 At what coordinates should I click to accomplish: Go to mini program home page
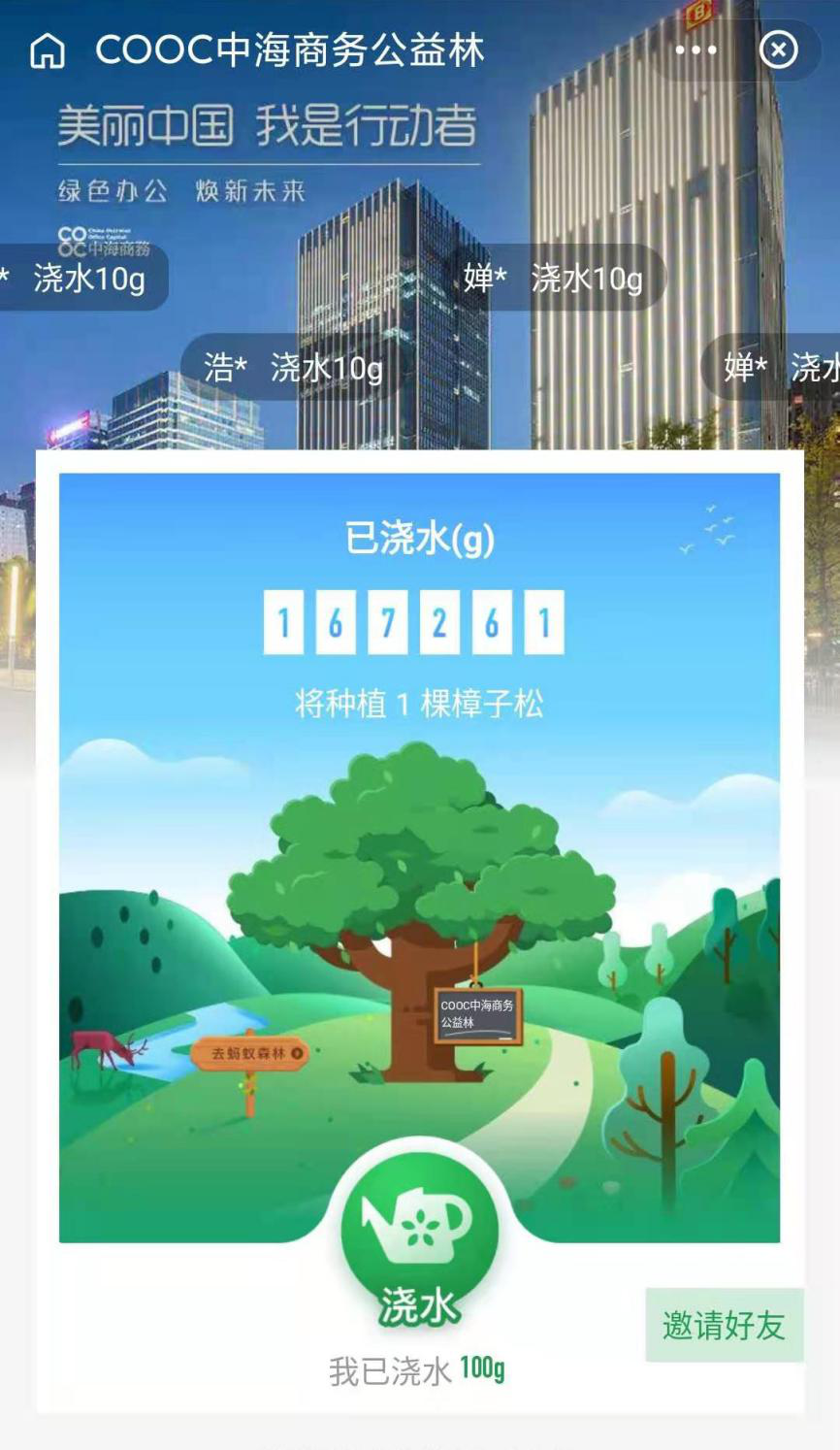(48, 50)
